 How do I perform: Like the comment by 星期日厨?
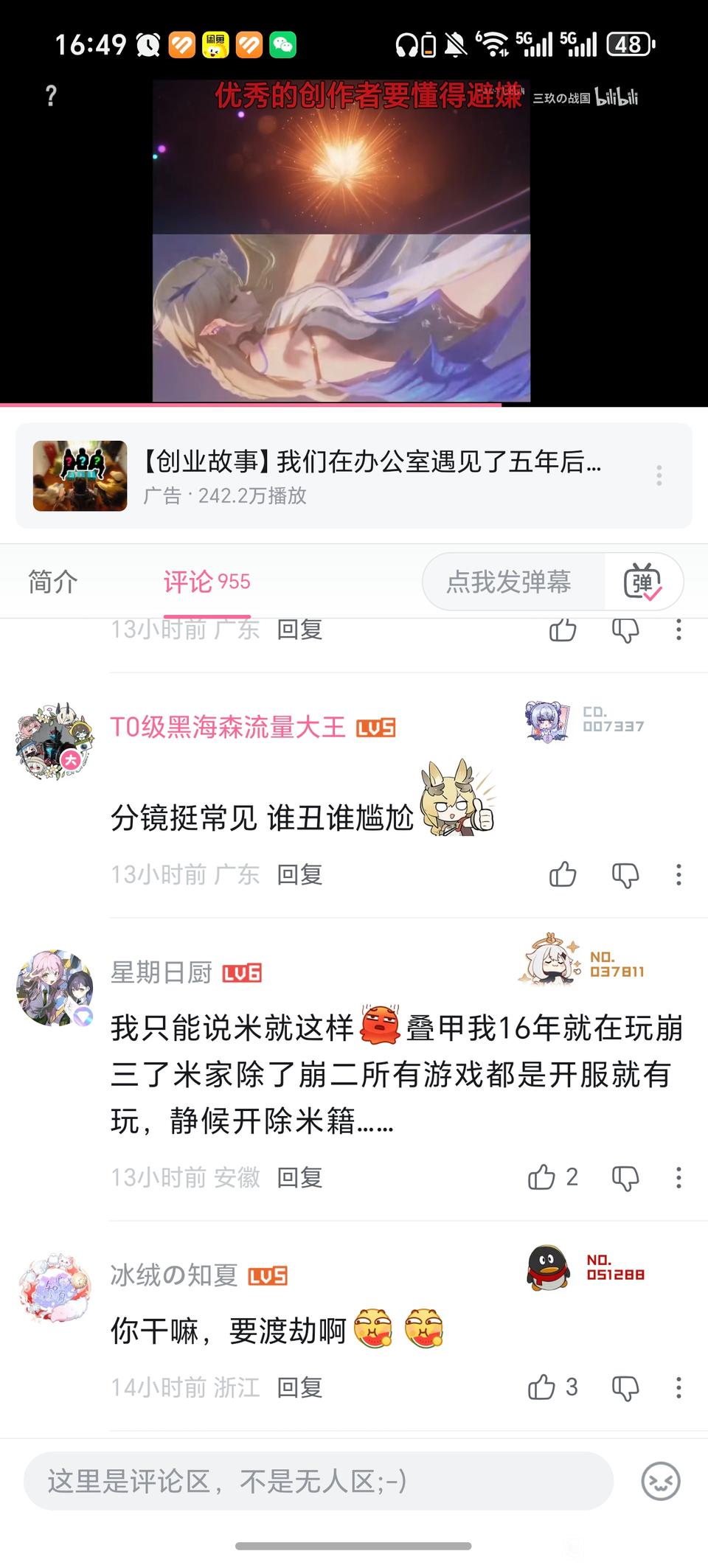[543, 1177]
